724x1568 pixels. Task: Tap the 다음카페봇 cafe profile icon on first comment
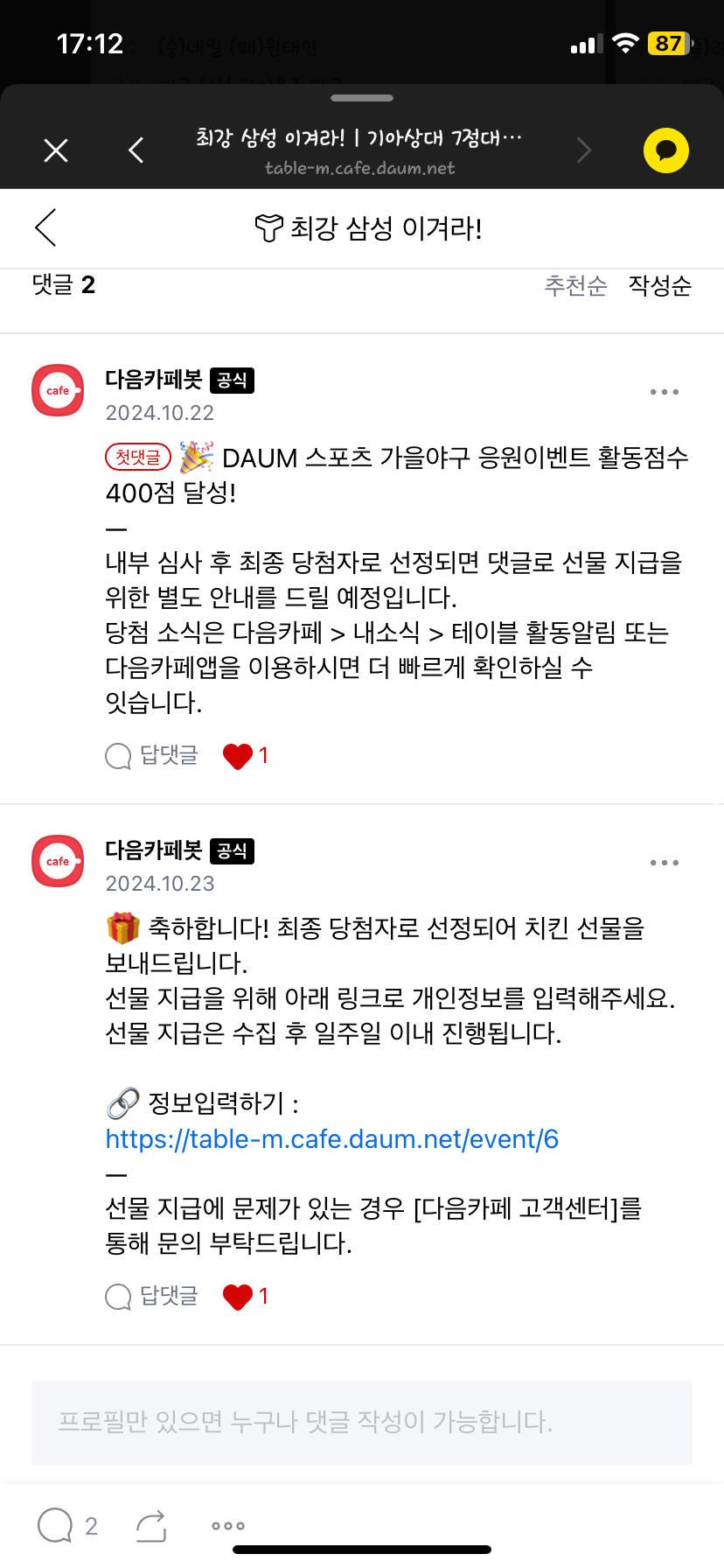pyautogui.click(x=57, y=389)
